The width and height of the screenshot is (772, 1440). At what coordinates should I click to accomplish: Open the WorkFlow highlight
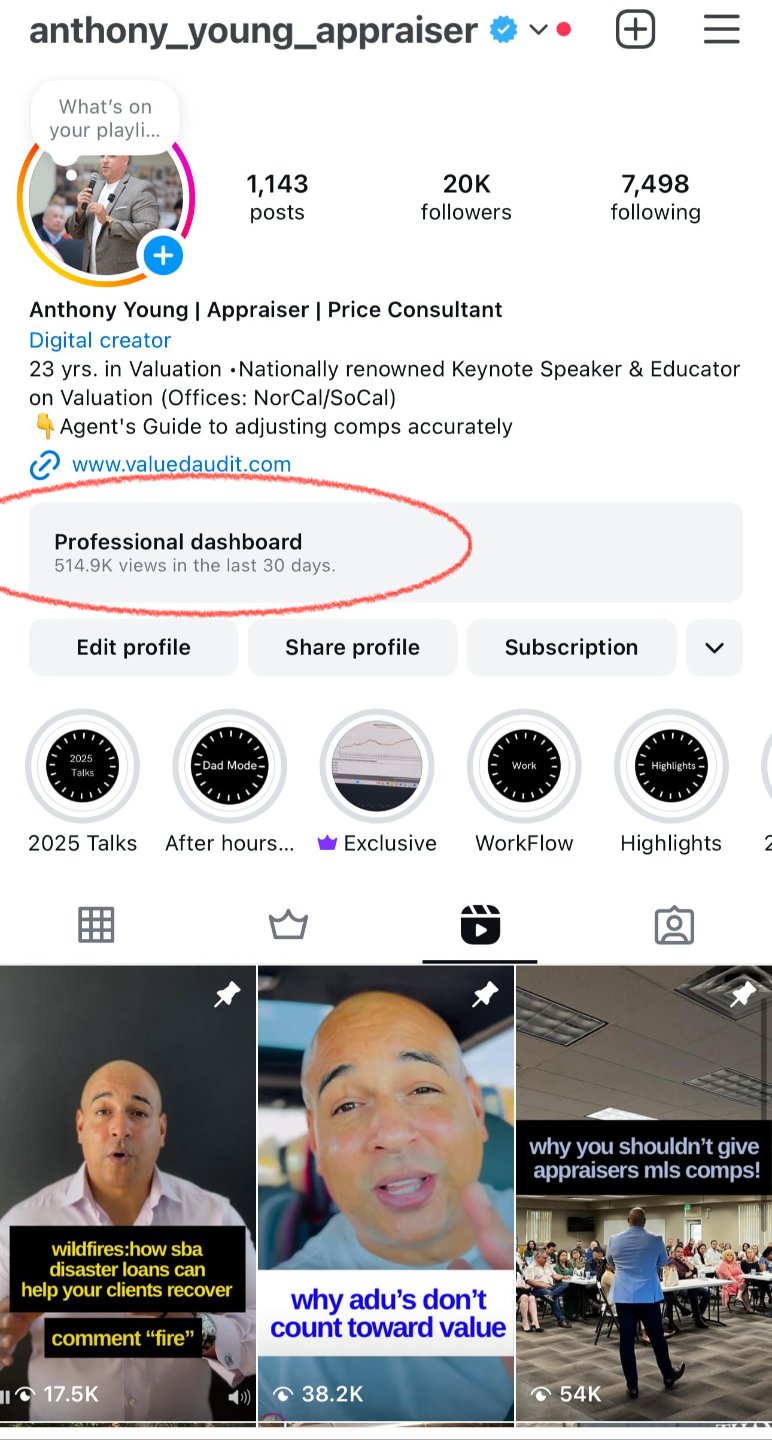(524, 767)
